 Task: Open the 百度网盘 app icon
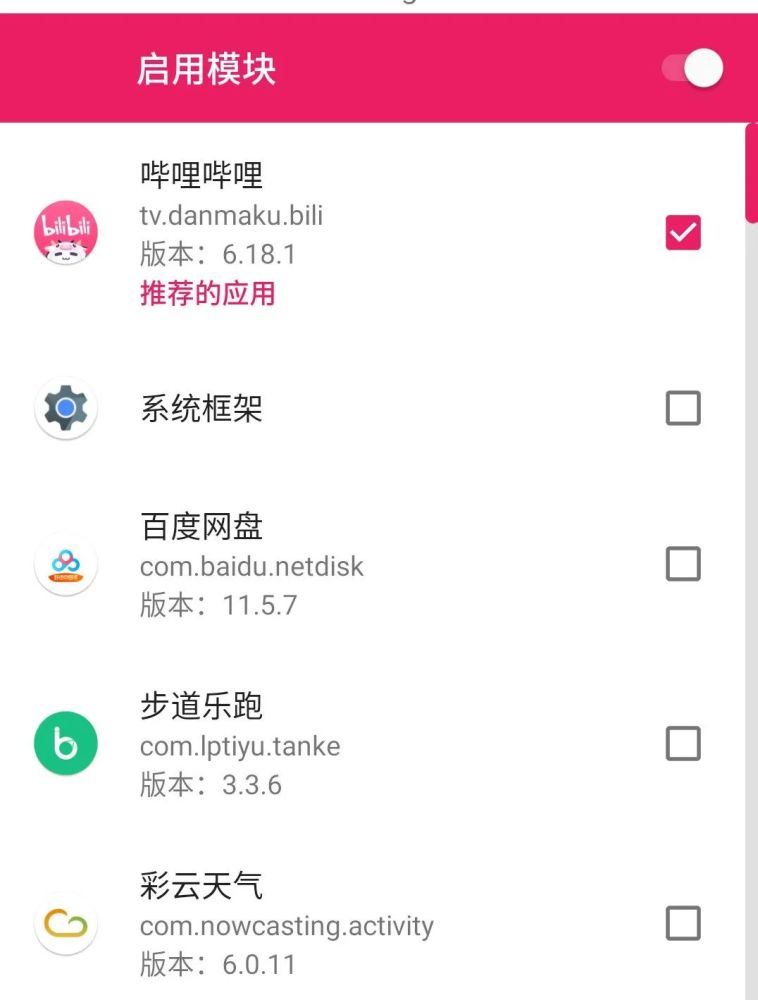point(65,565)
